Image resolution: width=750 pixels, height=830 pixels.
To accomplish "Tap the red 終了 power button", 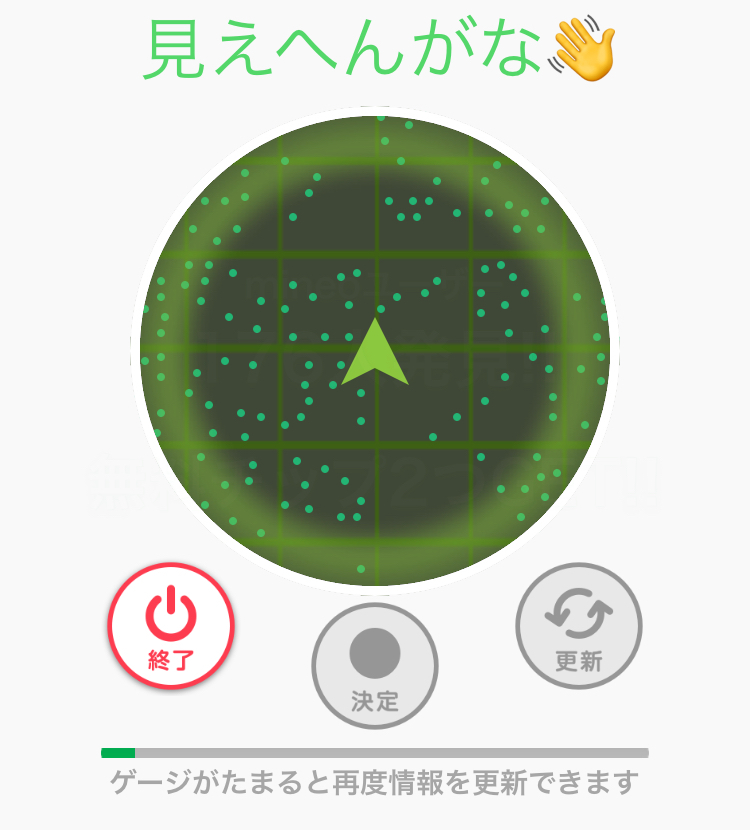I will 171,626.
